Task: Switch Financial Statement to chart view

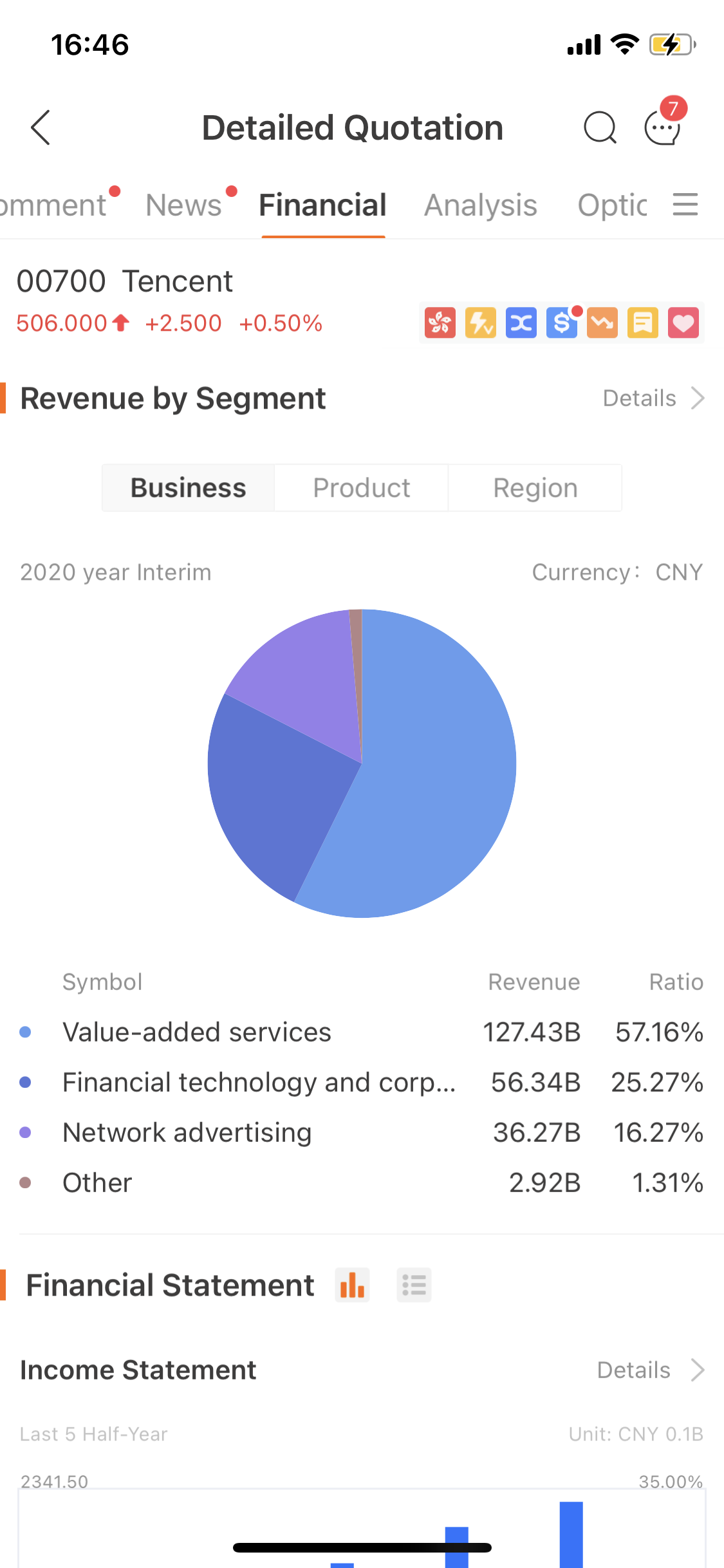Action: (352, 1285)
